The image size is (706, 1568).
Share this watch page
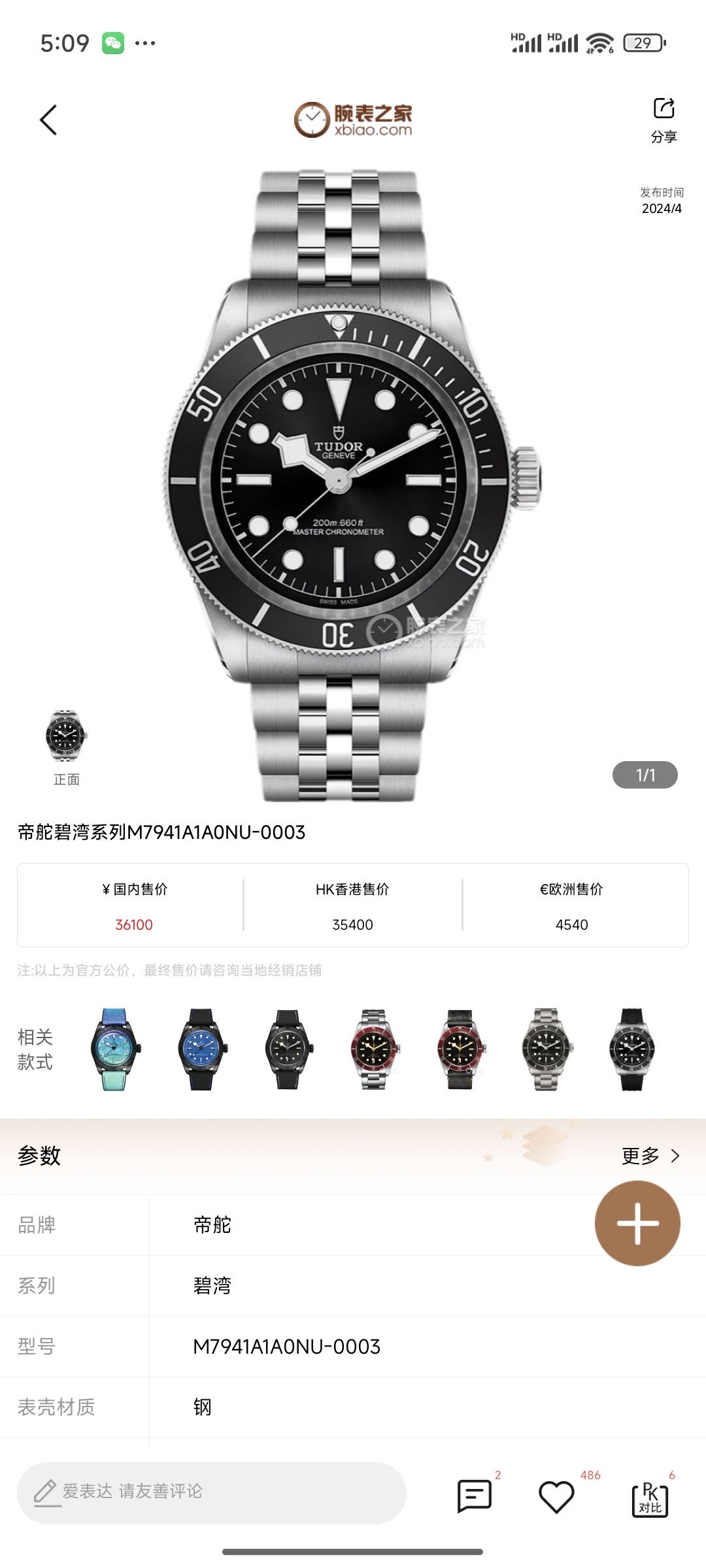click(x=664, y=118)
